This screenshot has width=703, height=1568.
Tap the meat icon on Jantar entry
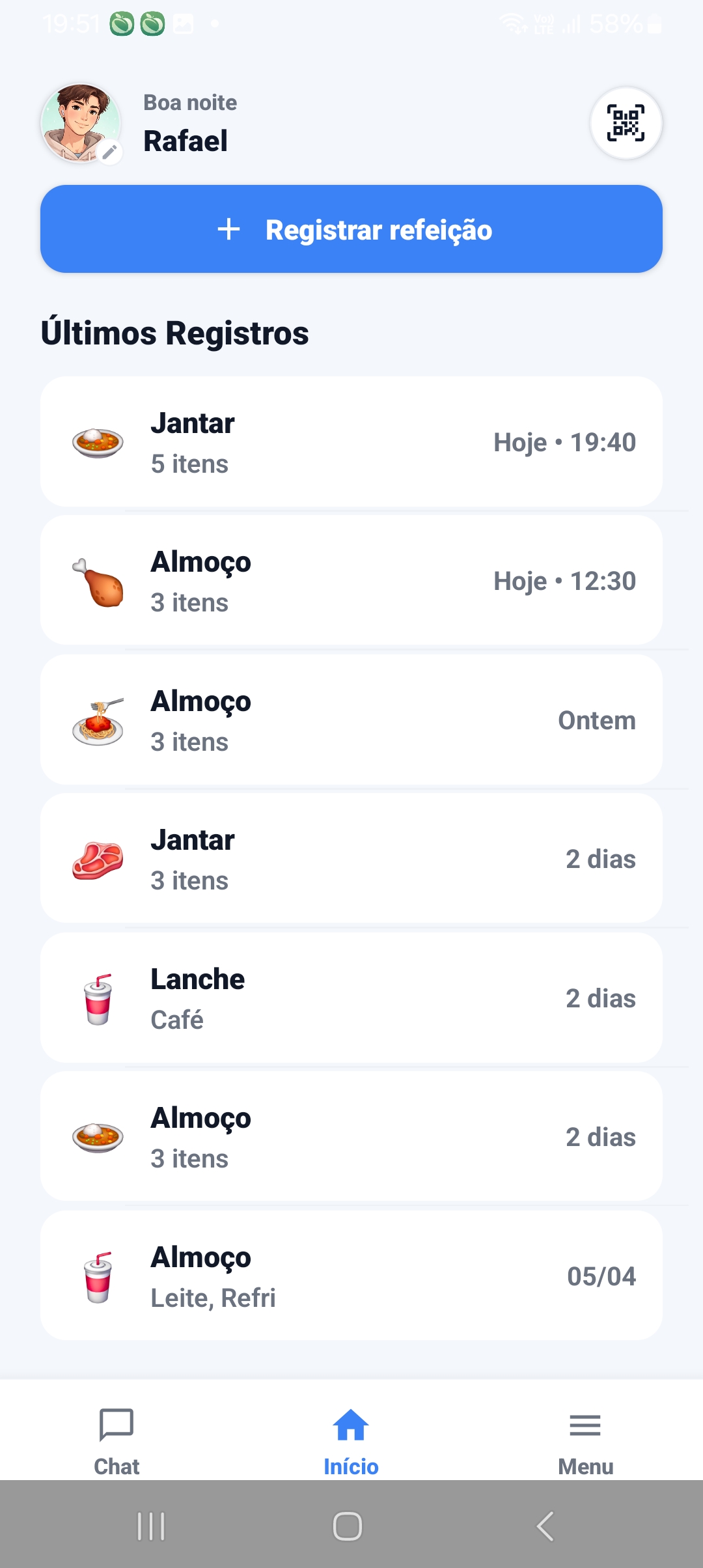[x=98, y=858]
